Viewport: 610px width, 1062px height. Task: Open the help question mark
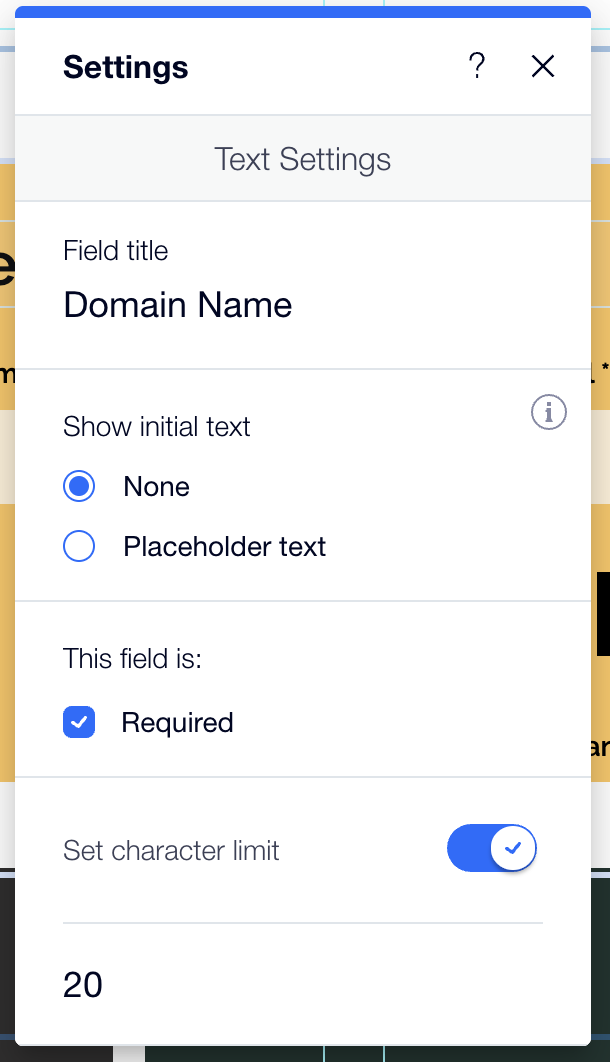(x=477, y=66)
